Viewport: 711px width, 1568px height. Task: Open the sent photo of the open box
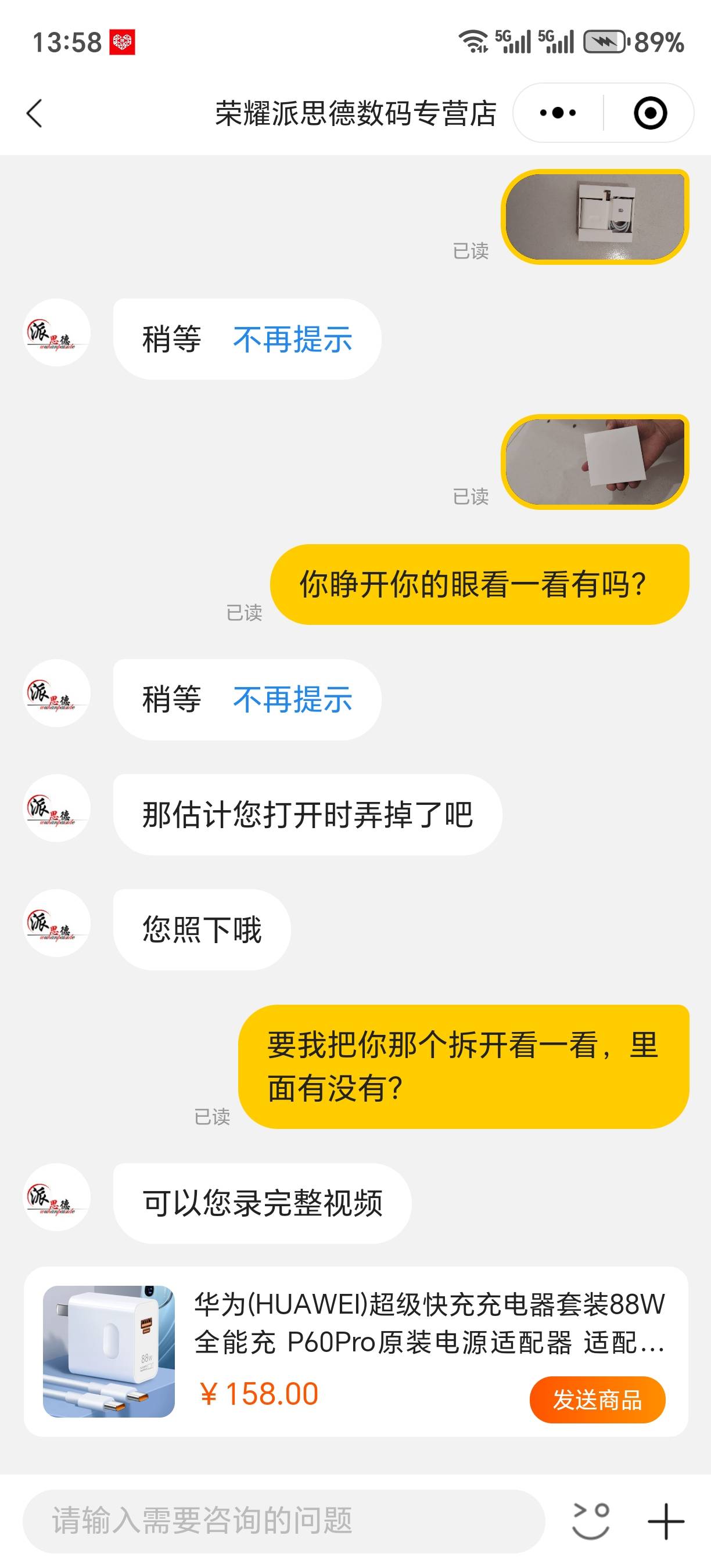595,217
